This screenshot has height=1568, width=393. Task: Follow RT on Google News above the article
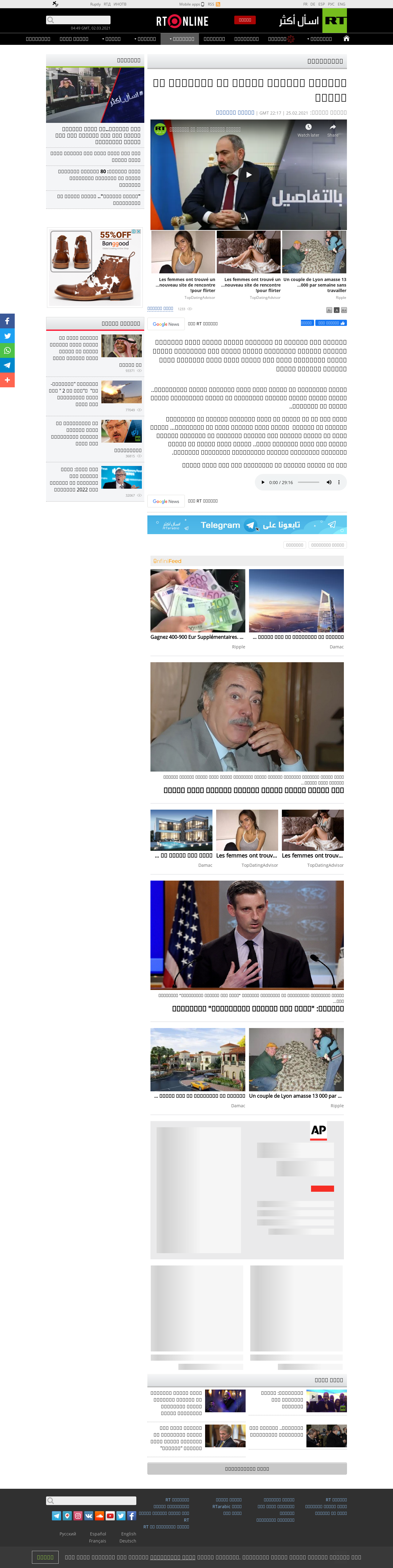tap(166, 324)
